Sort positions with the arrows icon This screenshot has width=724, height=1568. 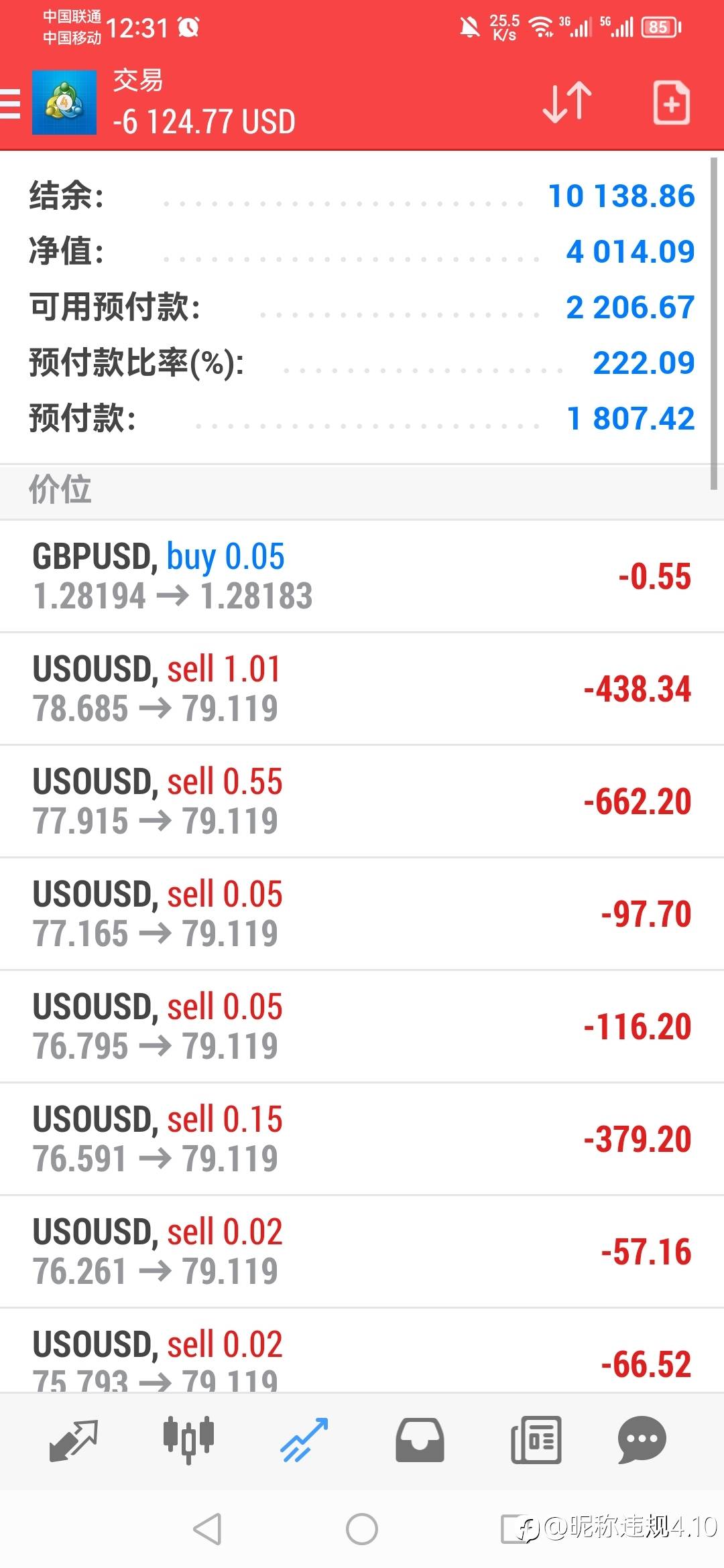[x=567, y=103]
